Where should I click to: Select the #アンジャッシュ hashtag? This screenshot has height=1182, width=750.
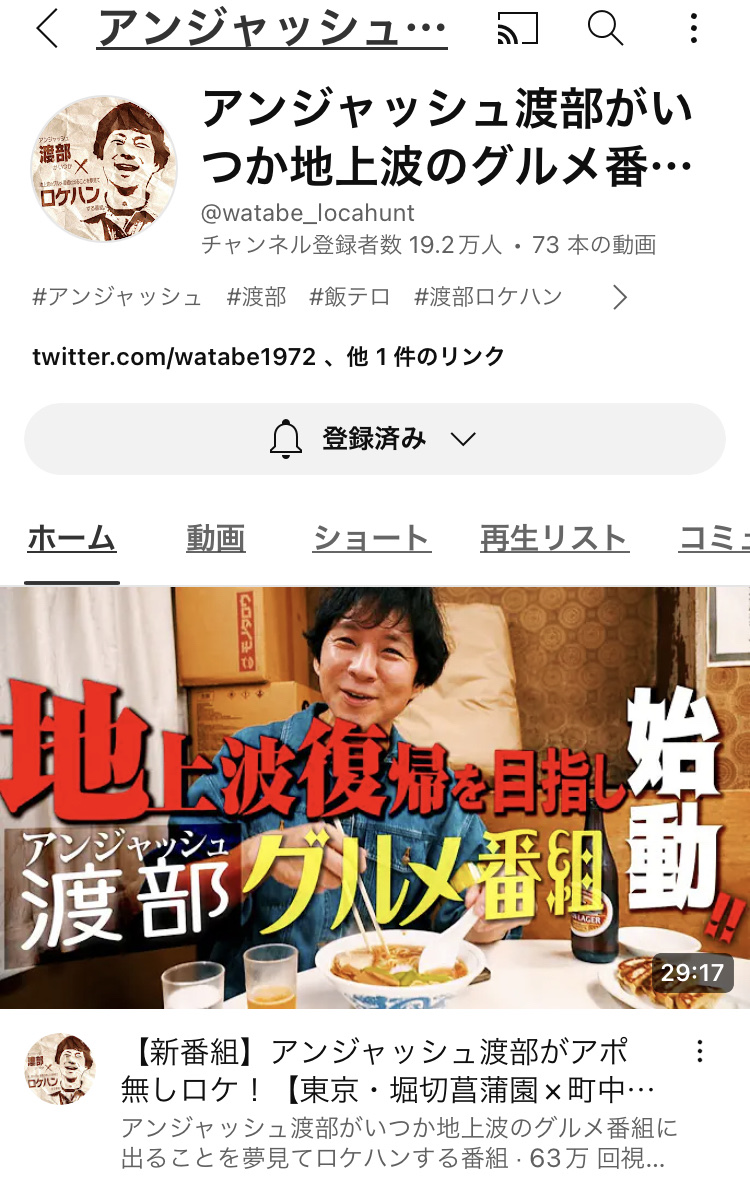click(x=117, y=297)
